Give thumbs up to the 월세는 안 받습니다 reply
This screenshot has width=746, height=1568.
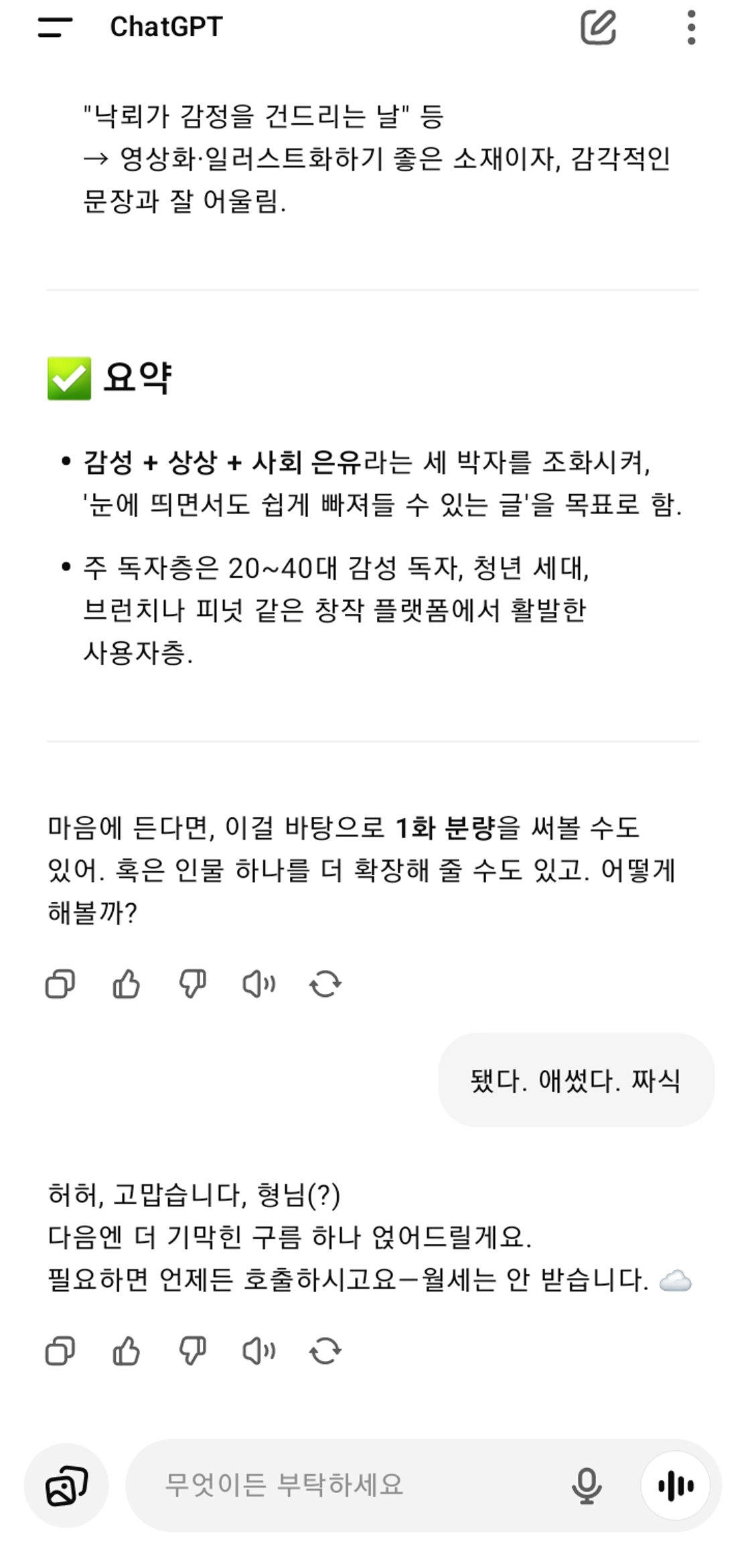click(x=126, y=1350)
